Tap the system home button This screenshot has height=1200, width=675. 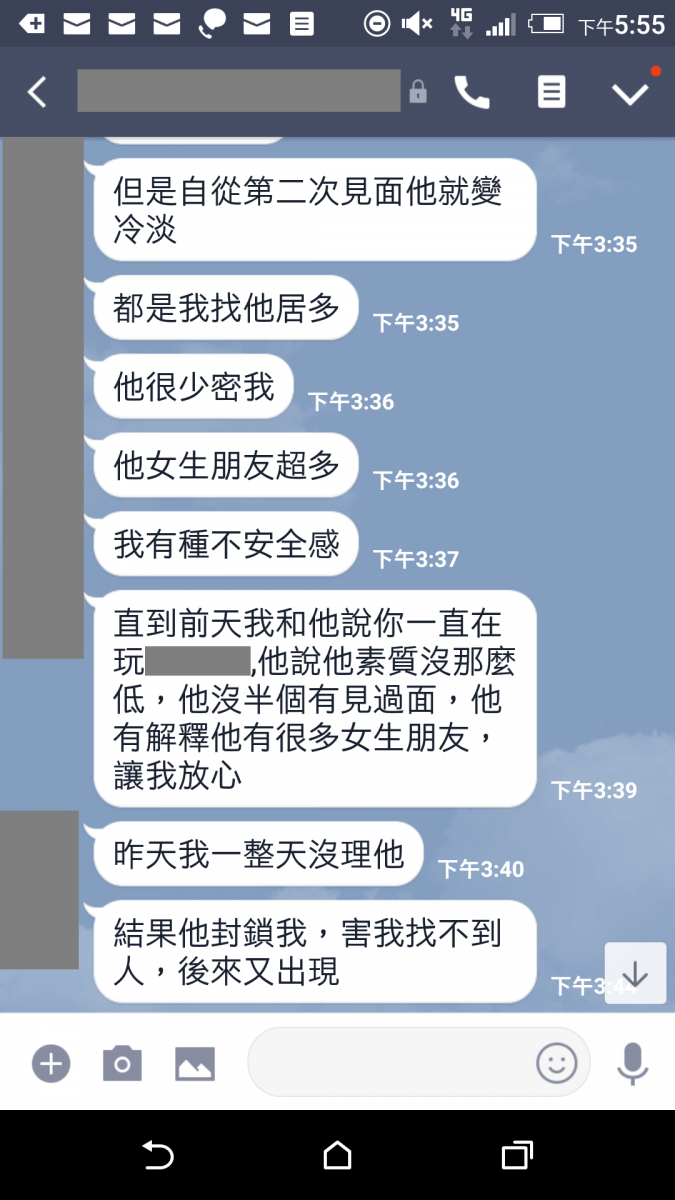click(338, 1156)
